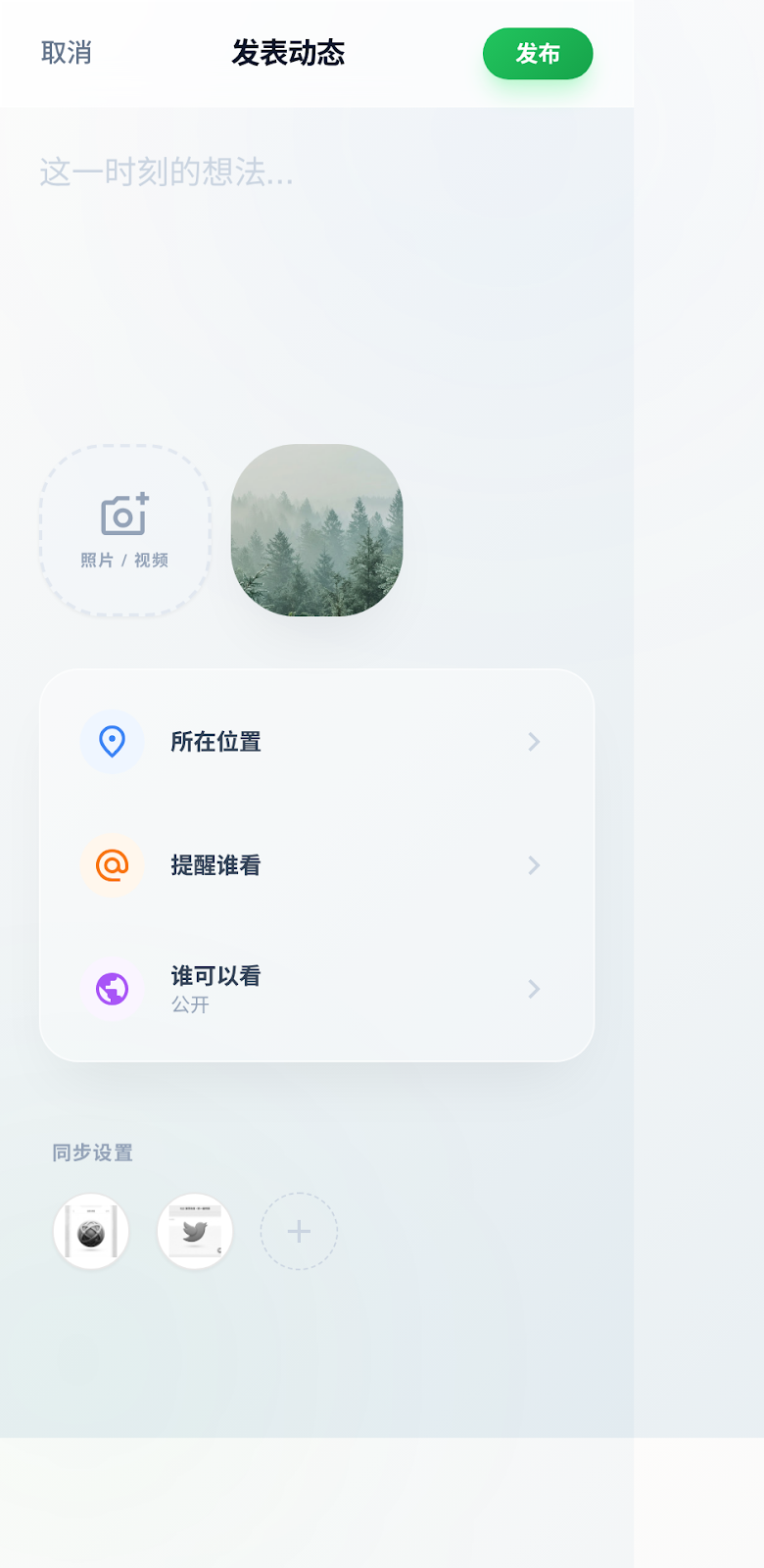The height and width of the screenshot is (1568, 764).
Task: Open the 提醒谁看 mention row
Action: point(316,865)
